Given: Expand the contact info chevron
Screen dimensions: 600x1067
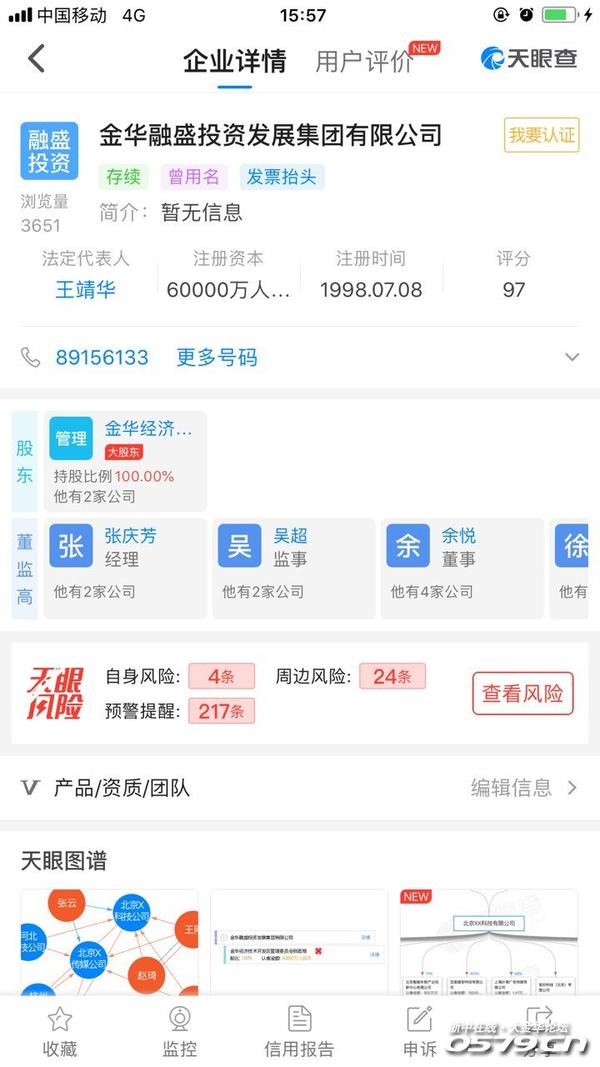Looking at the screenshot, I should [x=572, y=357].
